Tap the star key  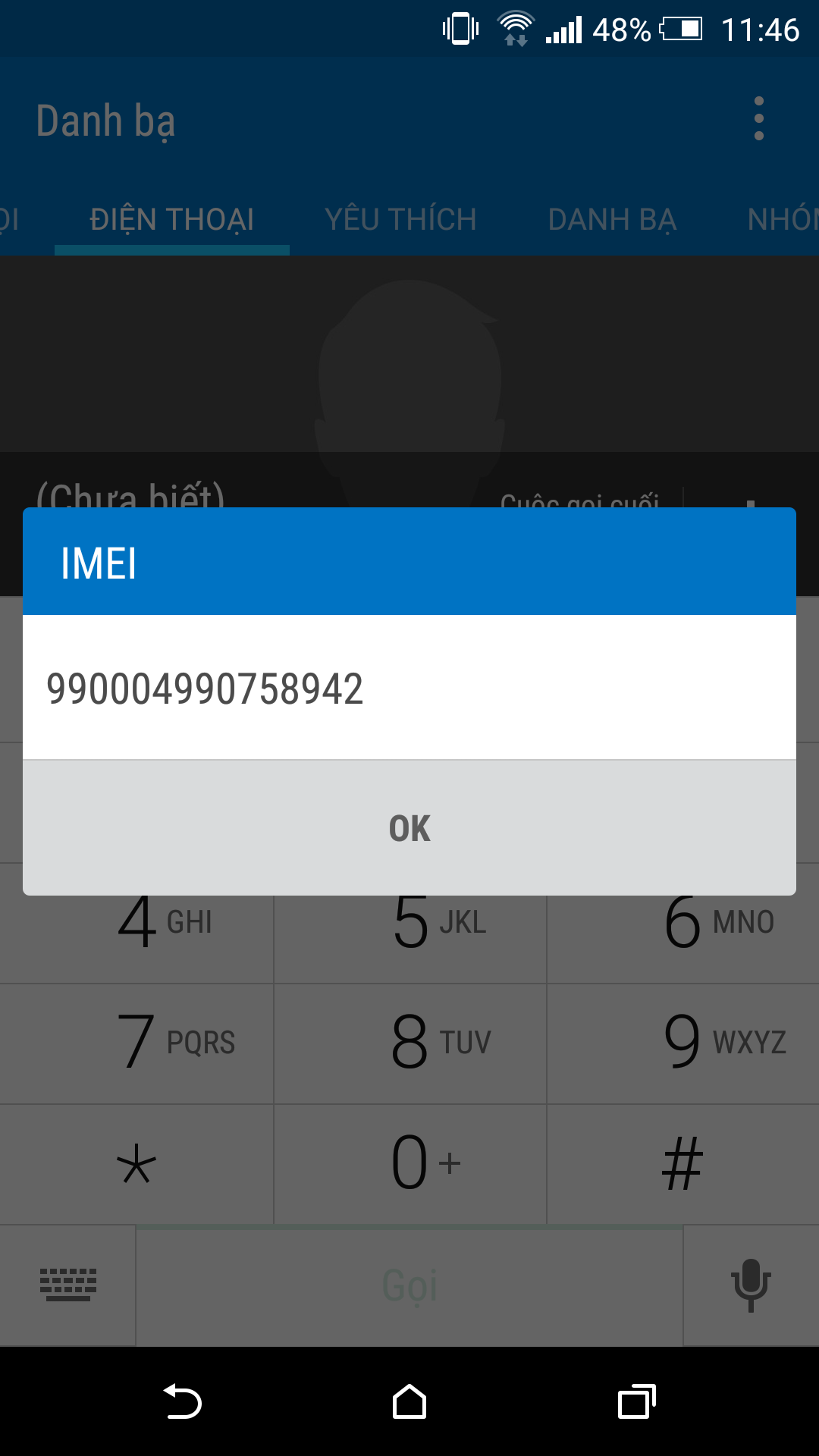(136, 1164)
